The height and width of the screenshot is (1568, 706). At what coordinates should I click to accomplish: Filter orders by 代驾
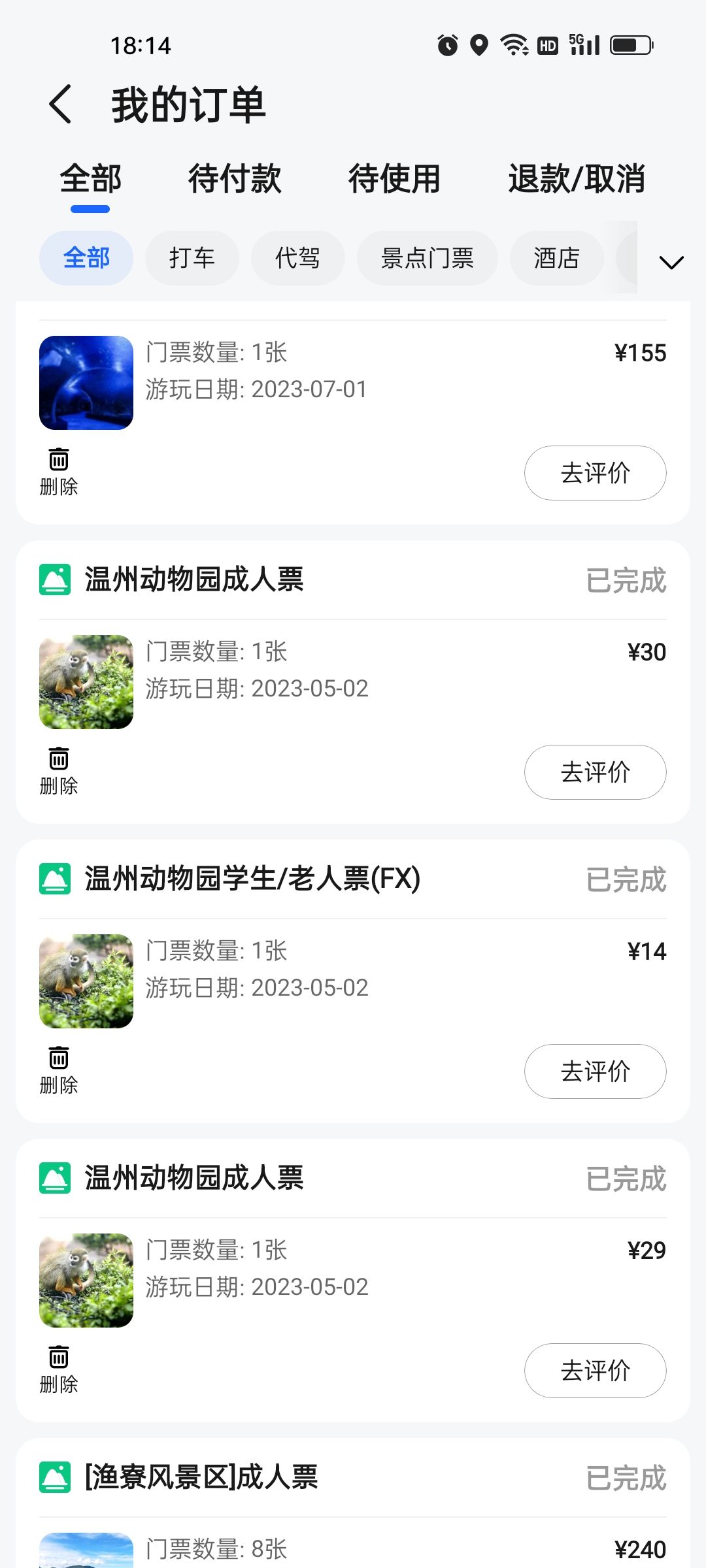[297, 258]
